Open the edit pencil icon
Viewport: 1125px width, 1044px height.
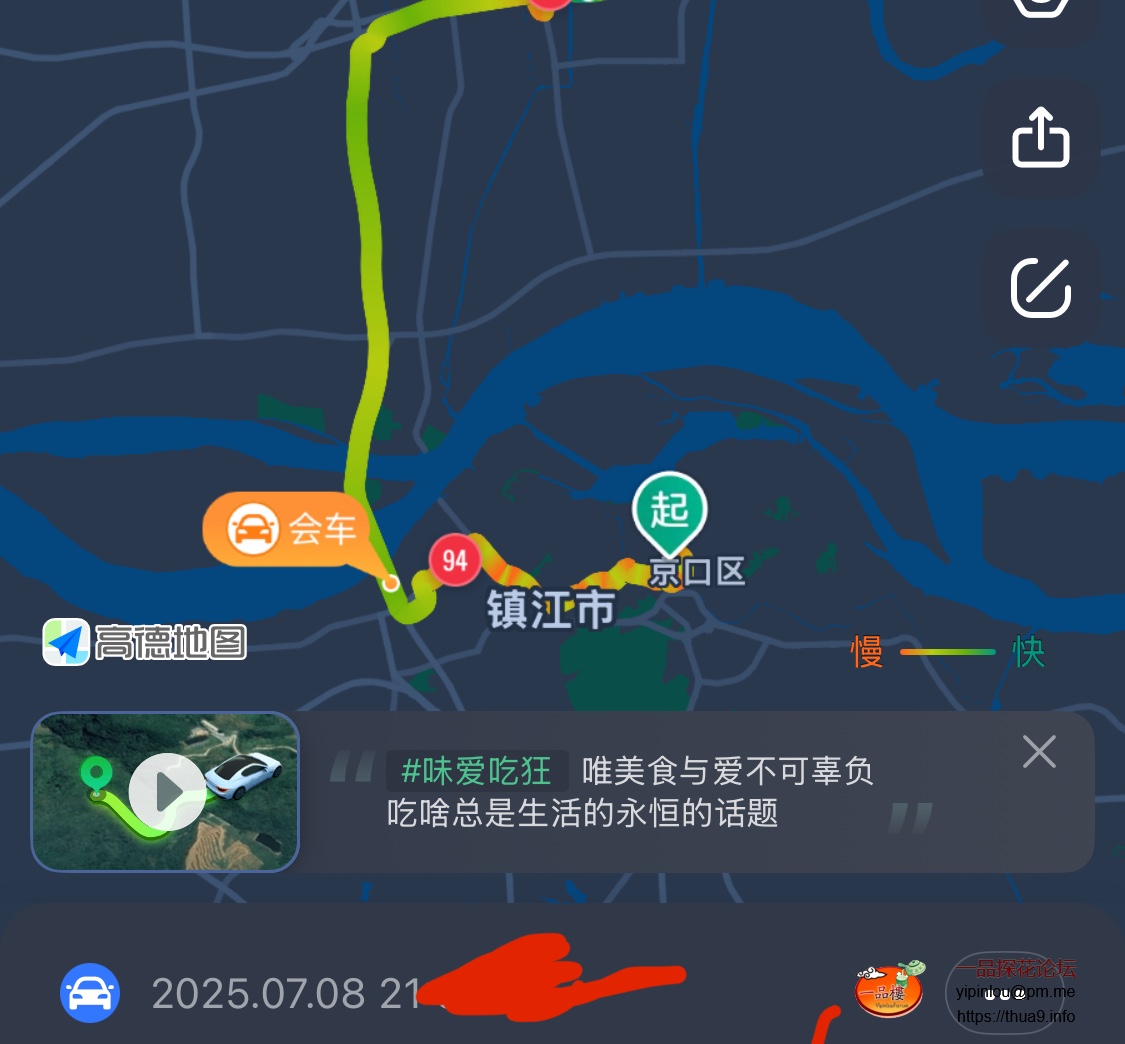pyautogui.click(x=1041, y=289)
